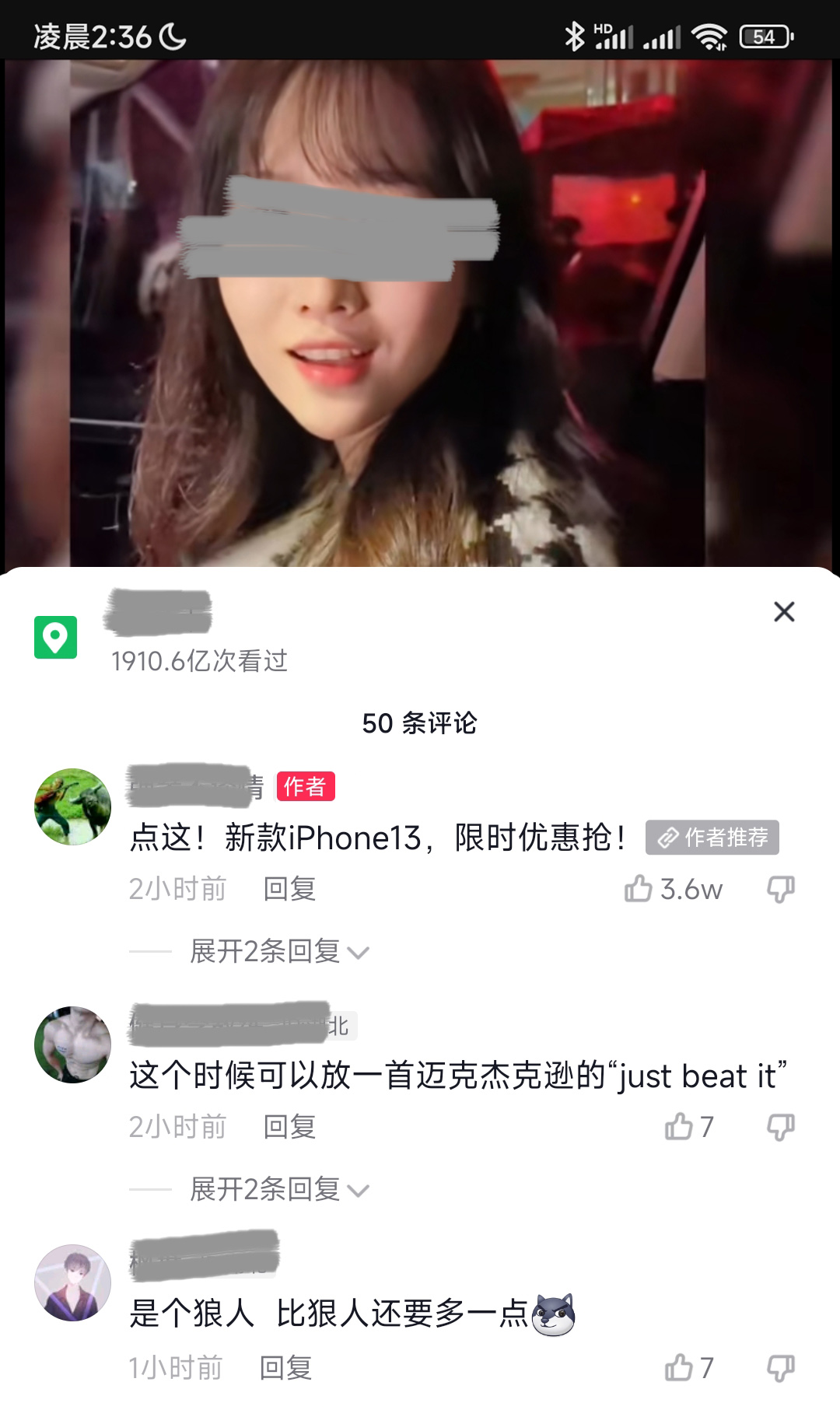
Task: Click 回复 under the author's comment
Action: [288, 889]
